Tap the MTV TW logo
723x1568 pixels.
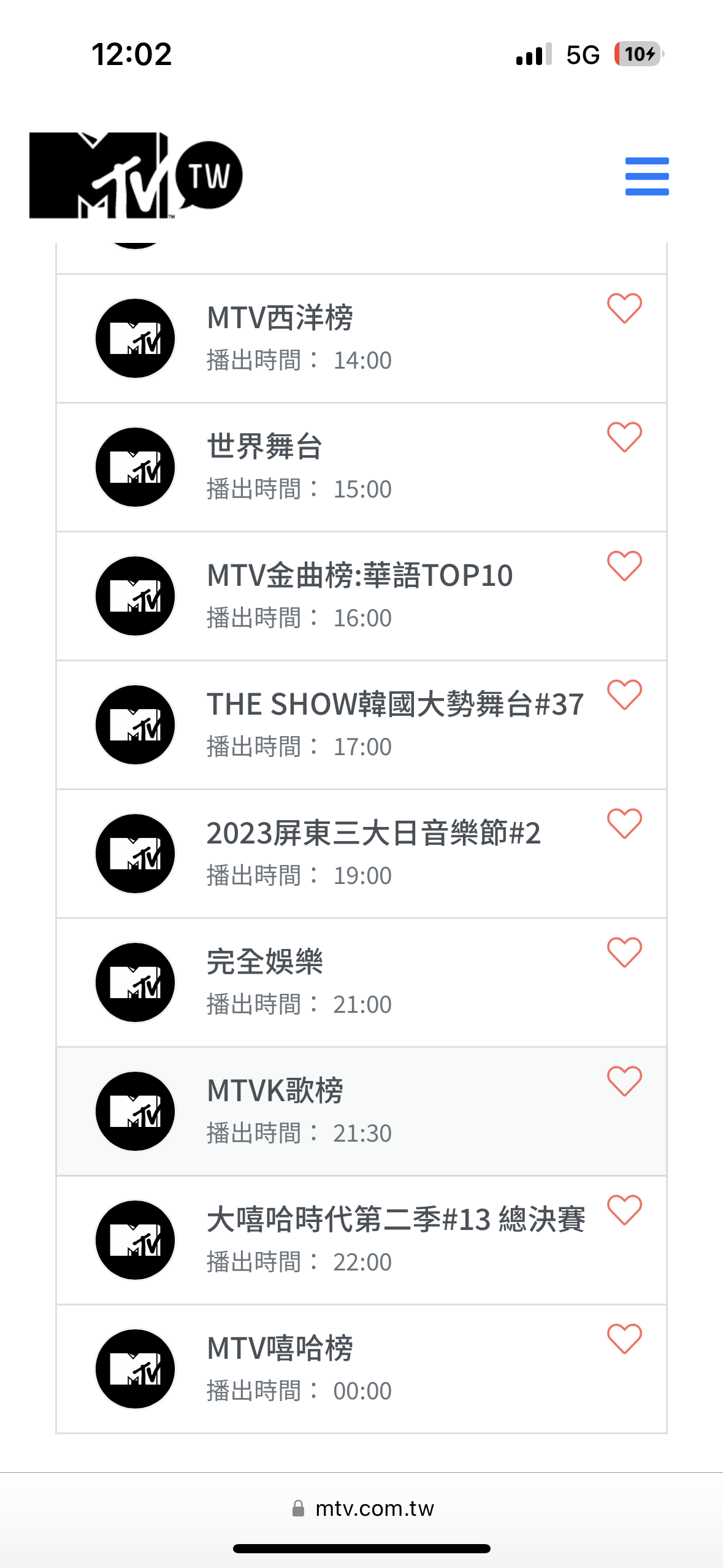(136, 175)
